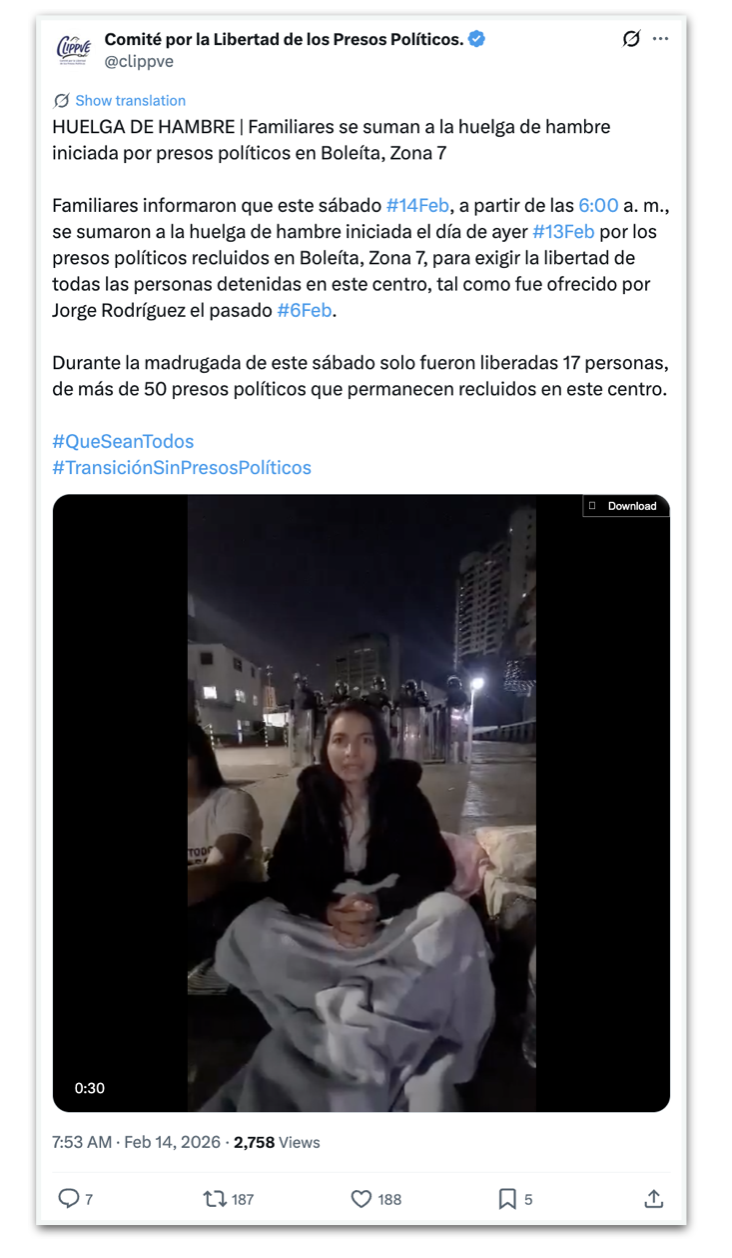The image size is (732, 1258).
Task: Tap the Grok icon beside the overflow menu
Action: pyautogui.click(x=631, y=39)
